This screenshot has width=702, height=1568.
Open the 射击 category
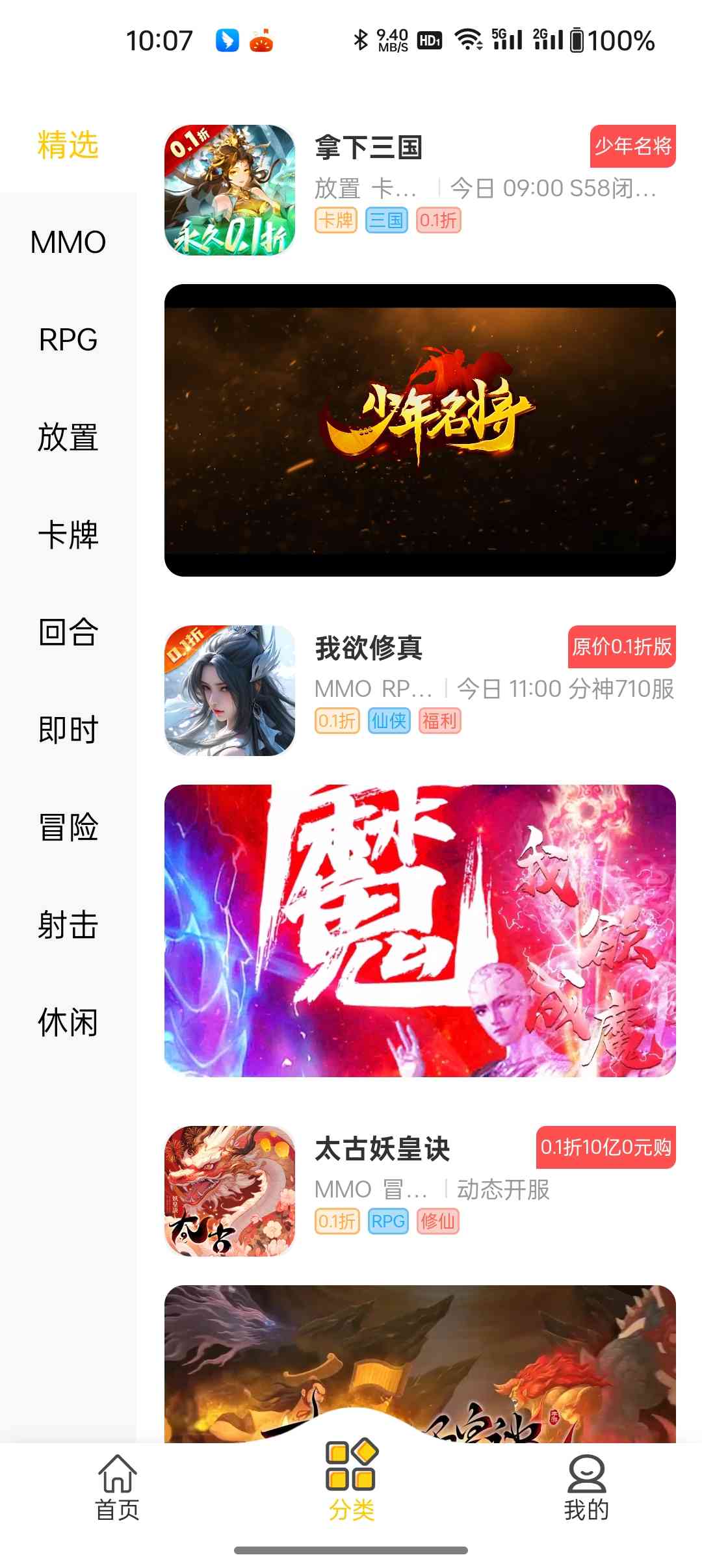coord(68,924)
